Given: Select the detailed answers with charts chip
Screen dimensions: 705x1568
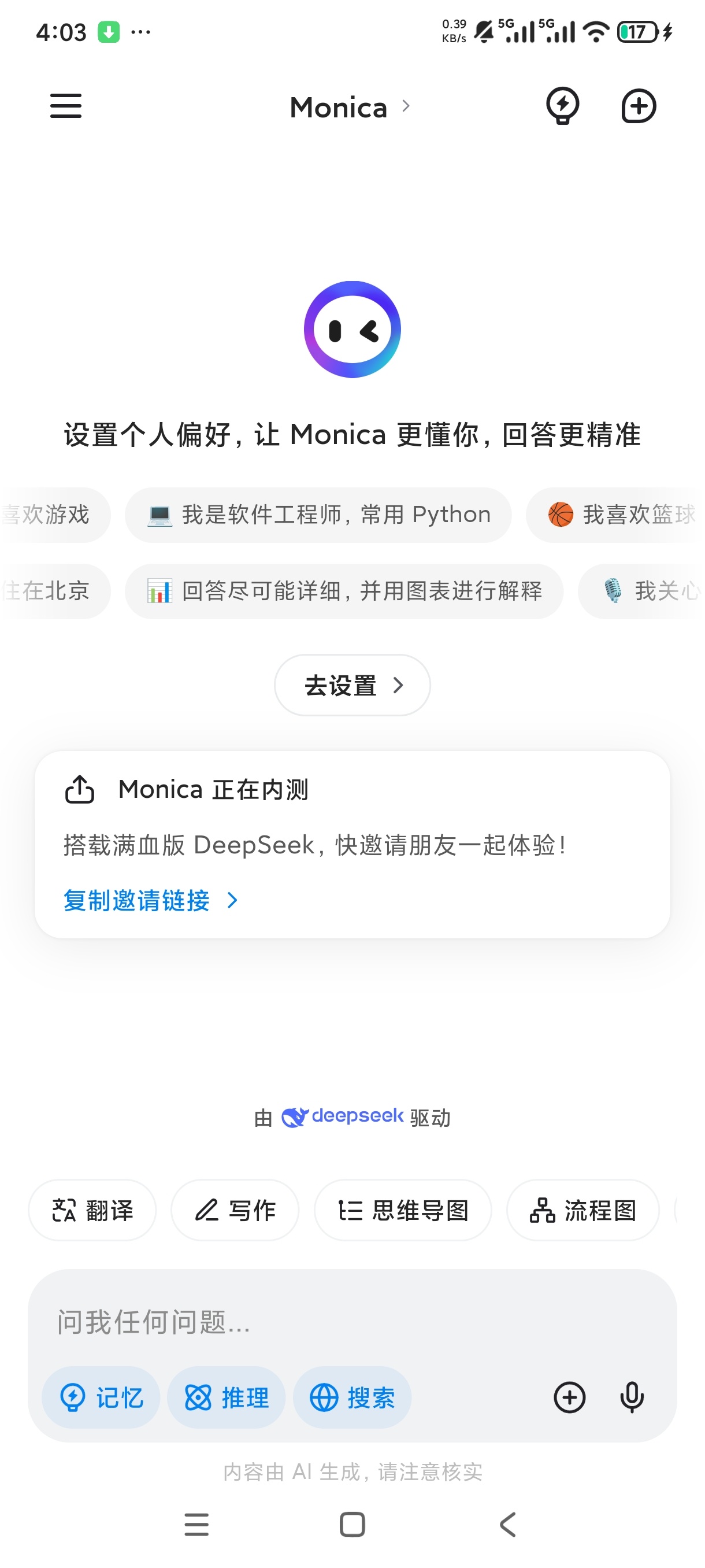Looking at the screenshot, I should [344, 590].
